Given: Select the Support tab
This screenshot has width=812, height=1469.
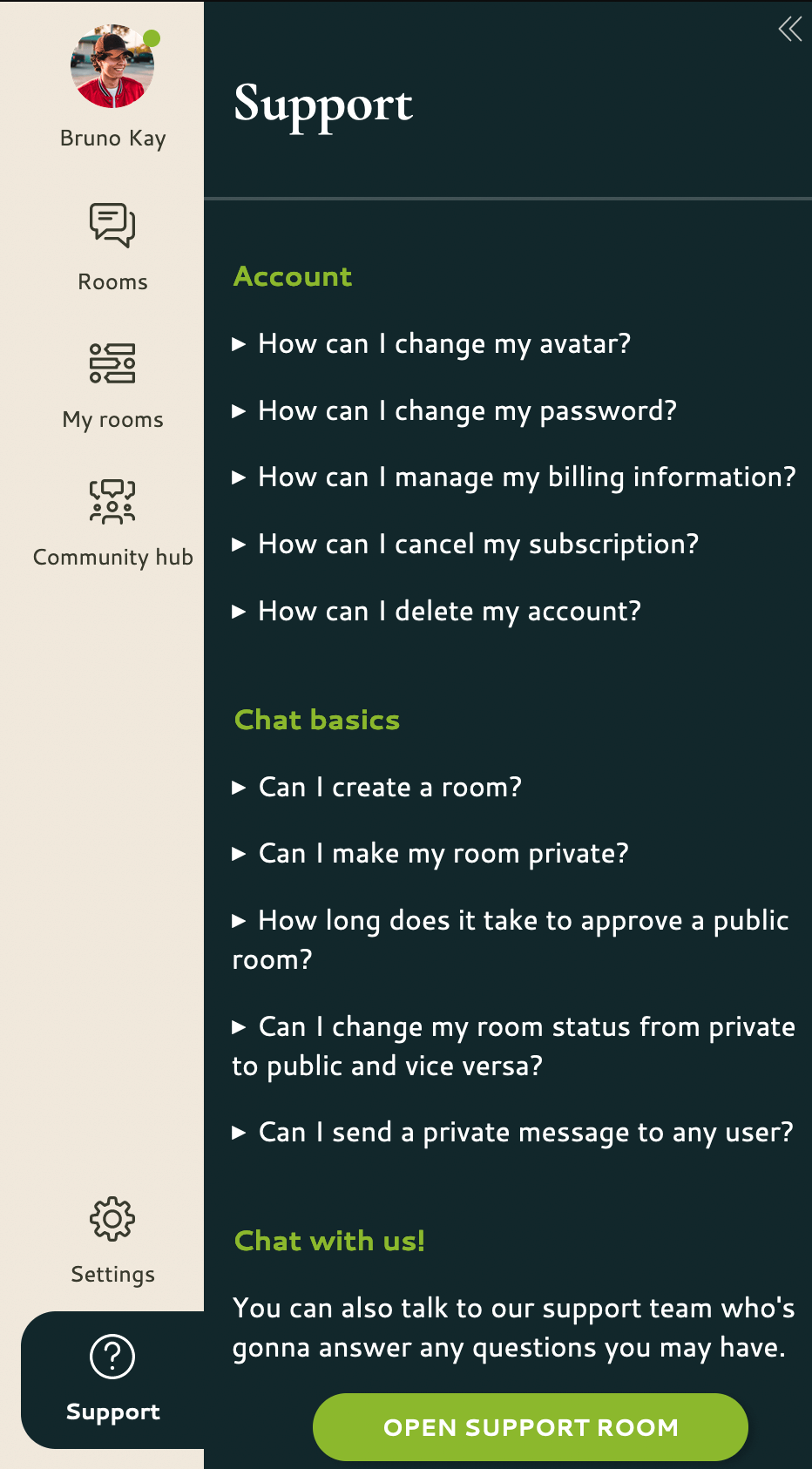Looking at the screenshot, I should tap(112, 1378).
